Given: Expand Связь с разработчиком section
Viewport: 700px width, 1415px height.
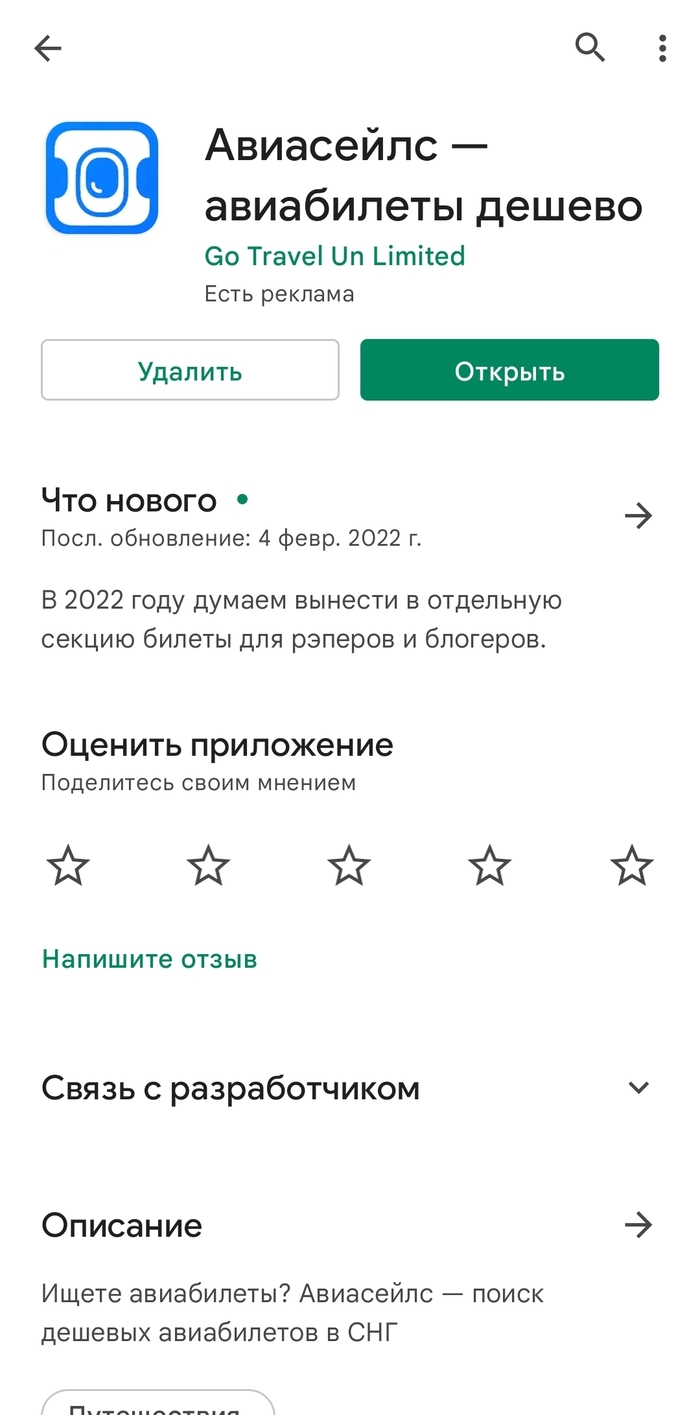Looking at the screenshot, I should (638, 1088).
